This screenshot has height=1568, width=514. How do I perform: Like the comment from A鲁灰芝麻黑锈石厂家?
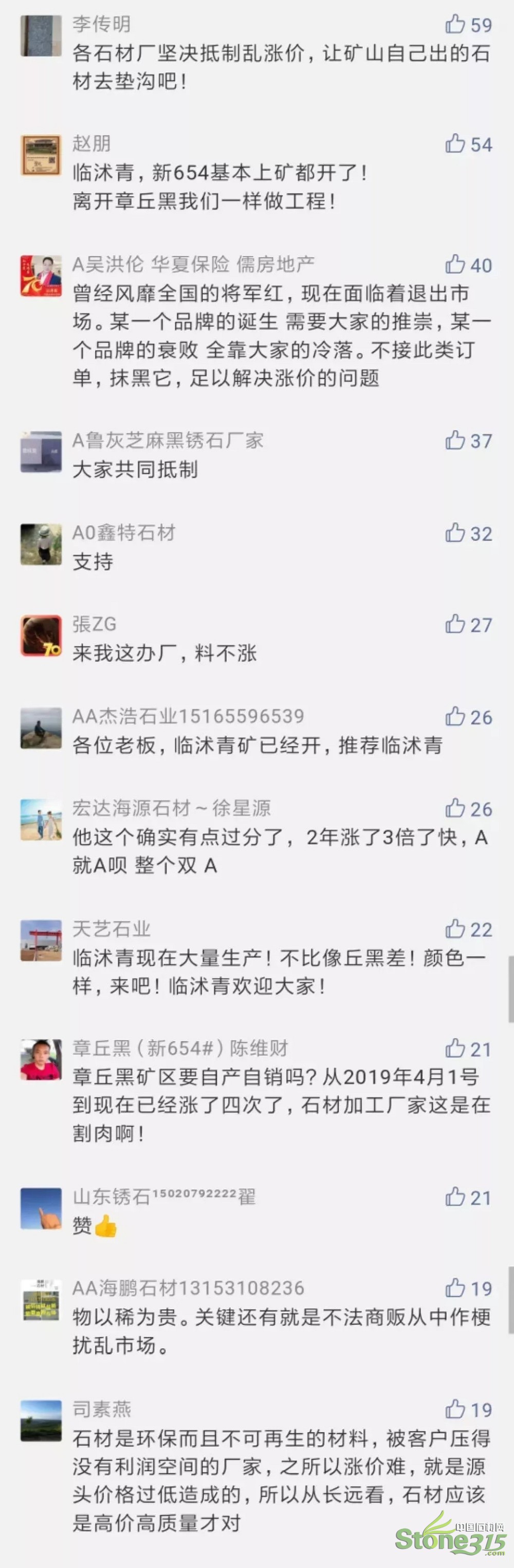coord(455,440)
